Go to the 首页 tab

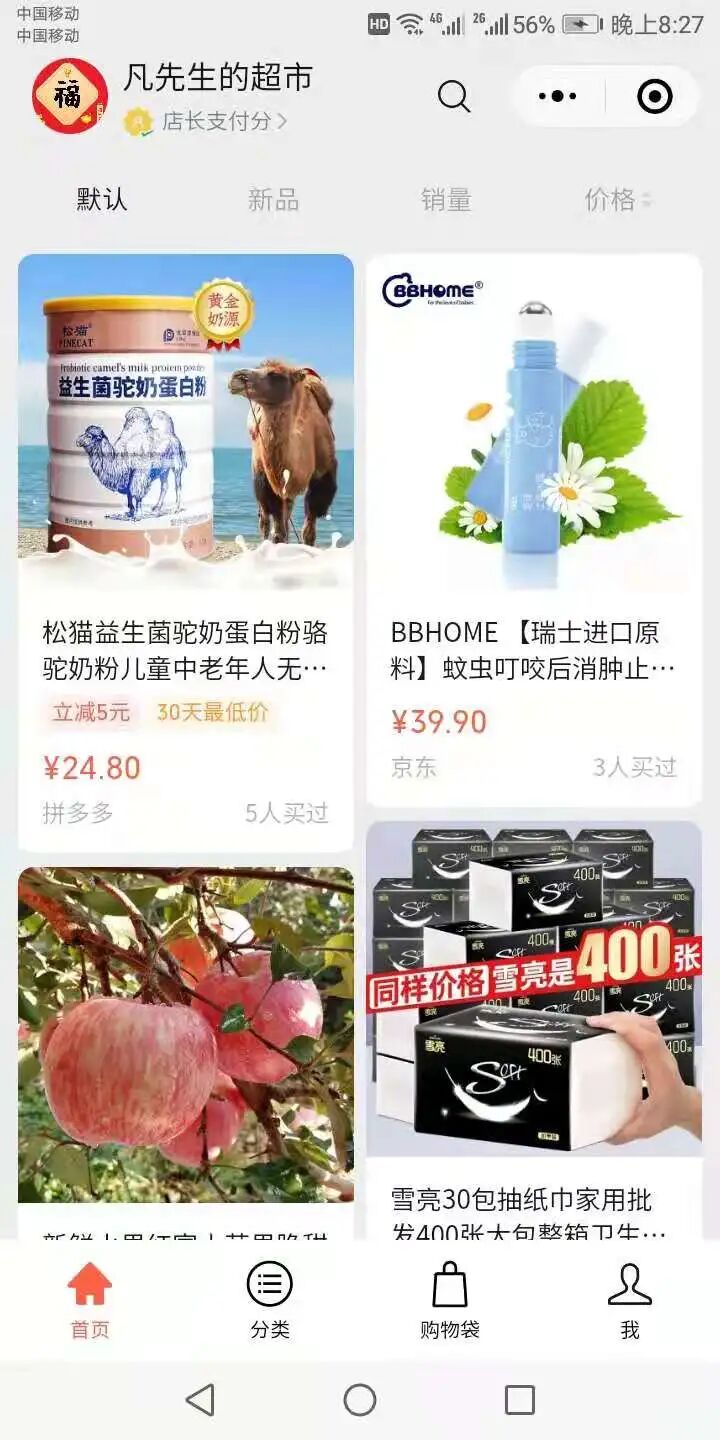click(x=90, y=1300)
